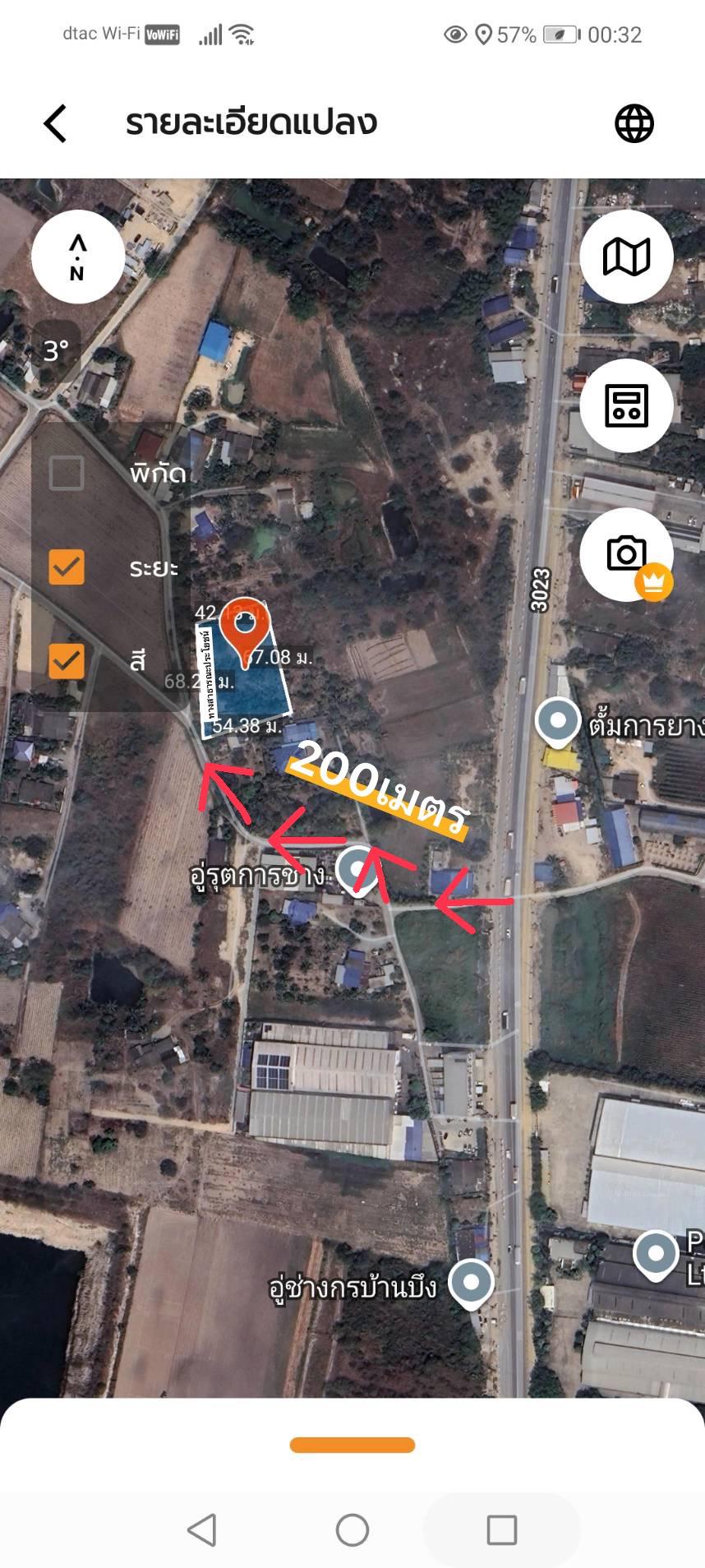This screenshot has width=705, height=1568.
Task: Enable the พิกัด checkbox
Action: pos(67,474)
